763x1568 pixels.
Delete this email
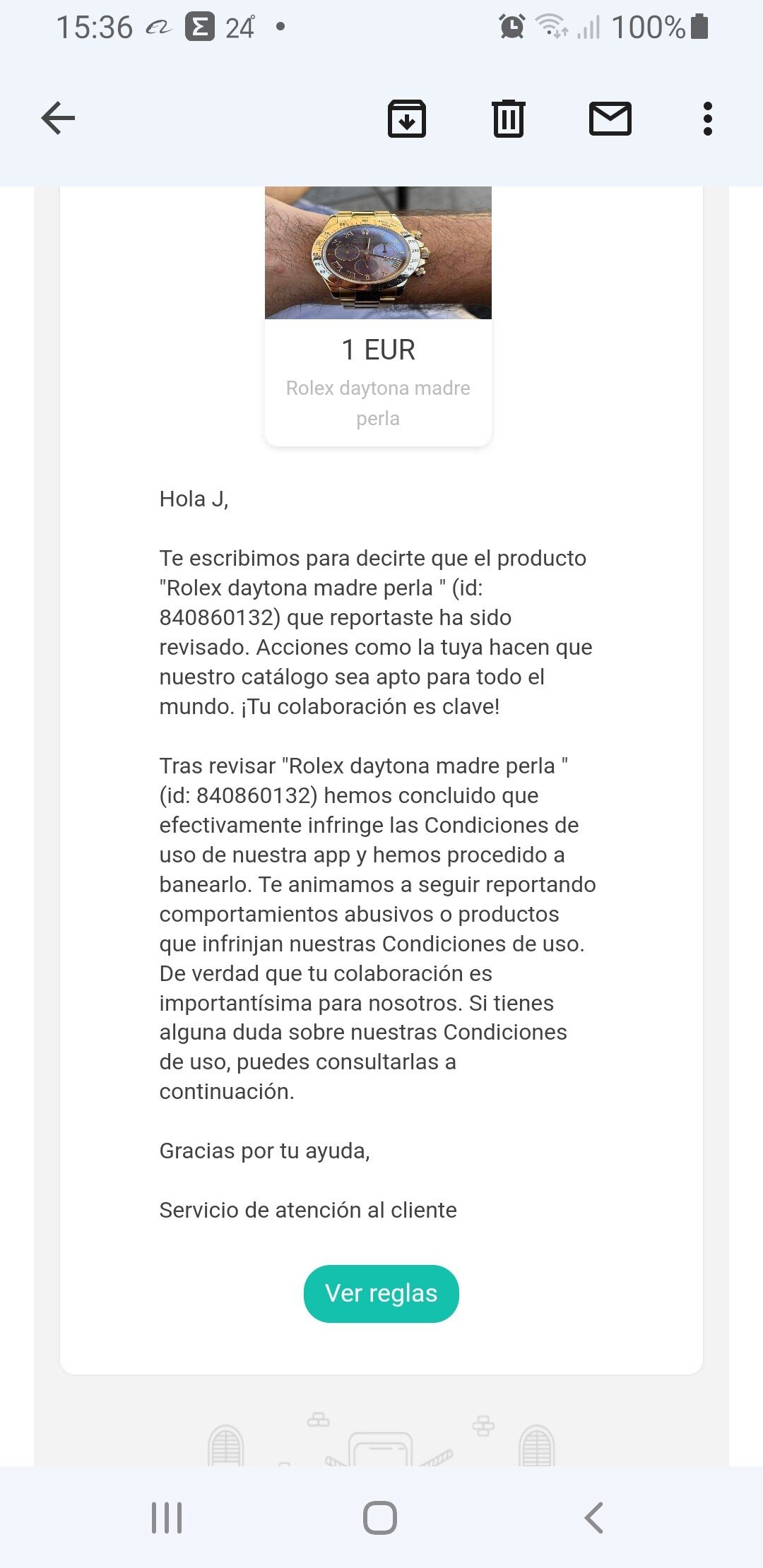[x=509, y=118]
